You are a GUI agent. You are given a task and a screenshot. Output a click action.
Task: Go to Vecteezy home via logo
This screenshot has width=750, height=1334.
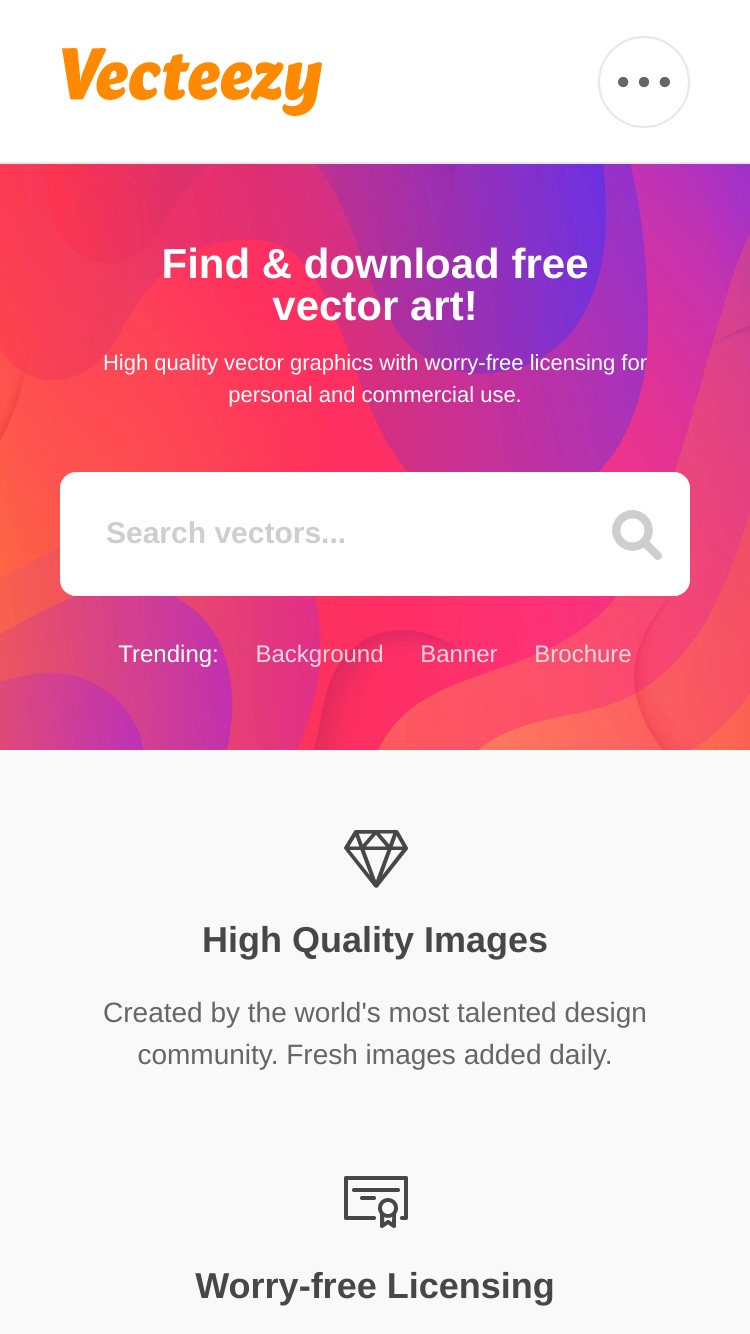click(191, 80)
